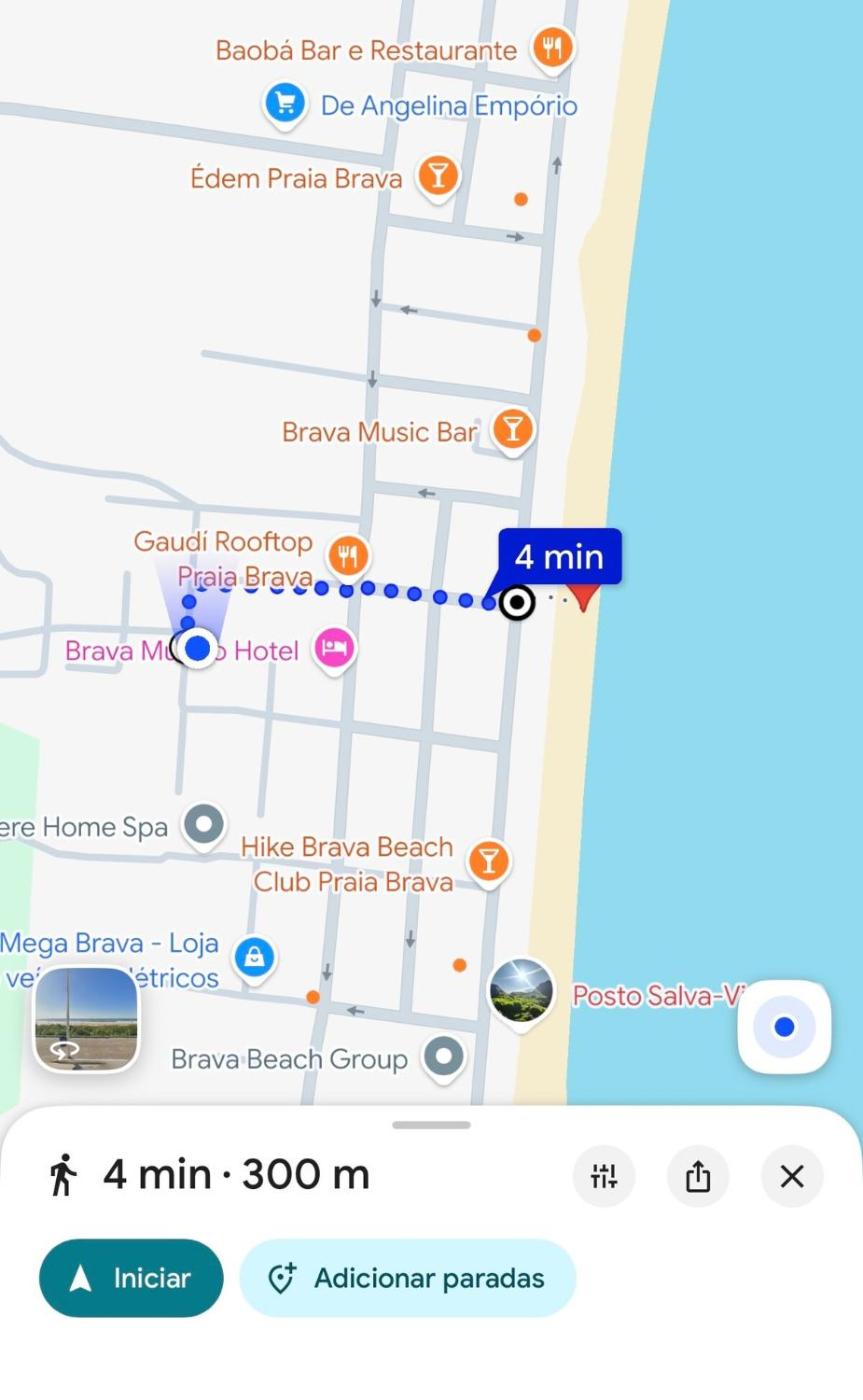863x1400 pixels.
Task: Open Baobá Bar e Restaurante pin
Action: pyautogui.click(x=552, y=48)
